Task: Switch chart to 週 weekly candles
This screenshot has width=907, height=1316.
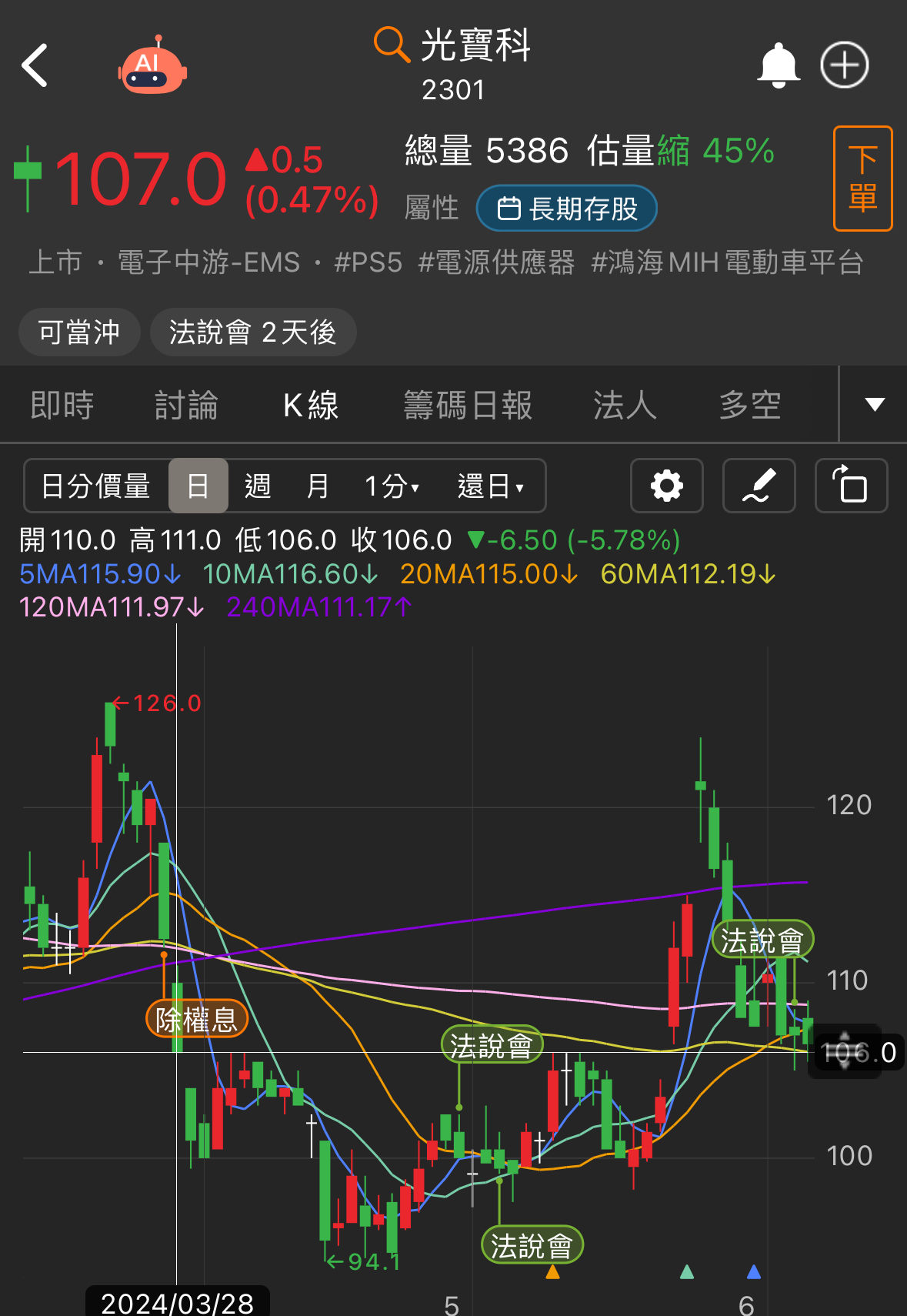Action: (x=258, y=486)
